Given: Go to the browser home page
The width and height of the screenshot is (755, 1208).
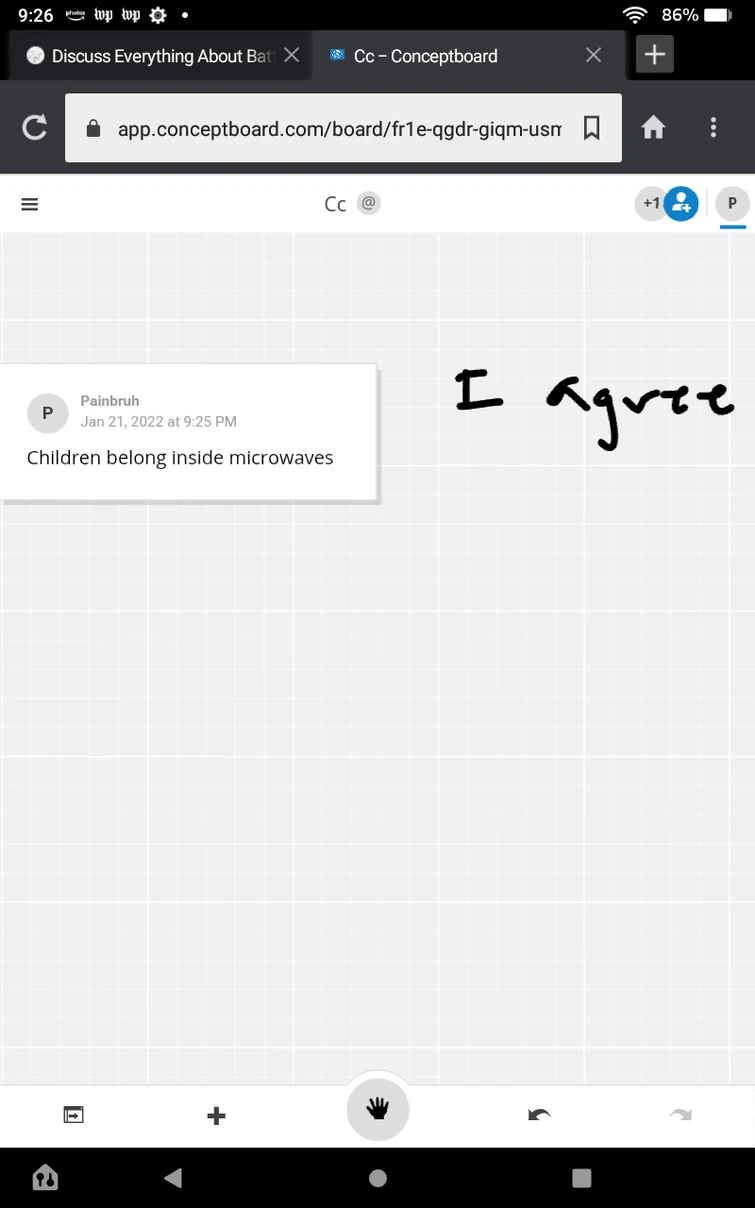Looking at the screenshot, I should 653,128.
